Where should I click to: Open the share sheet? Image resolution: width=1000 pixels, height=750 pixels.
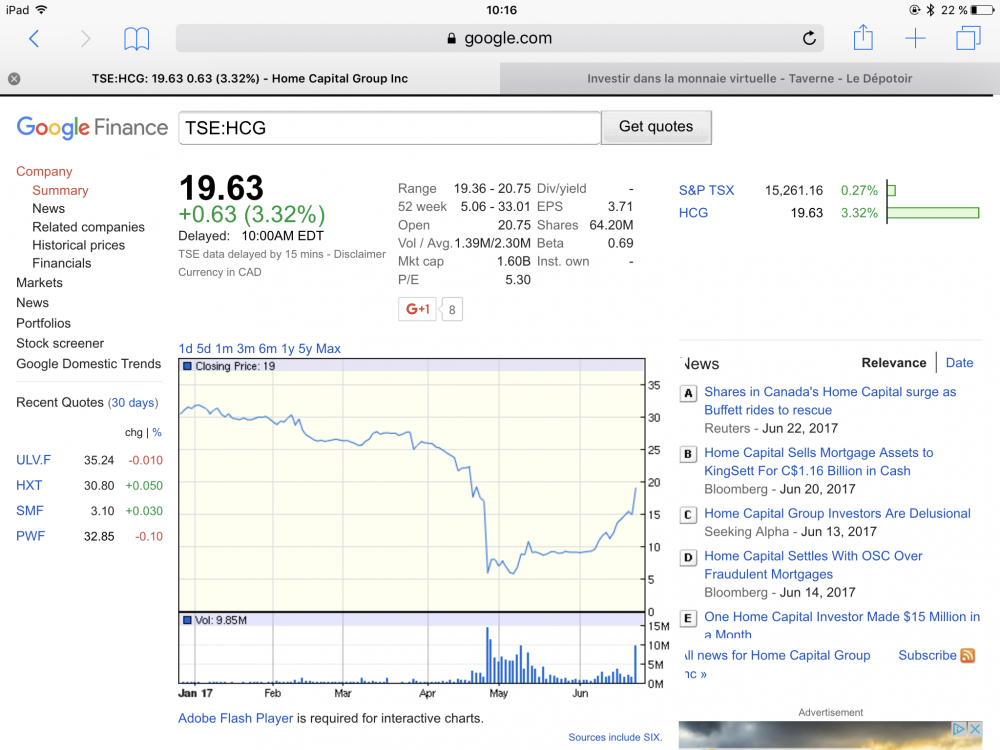pyautogui.click(x=863, y=39)
